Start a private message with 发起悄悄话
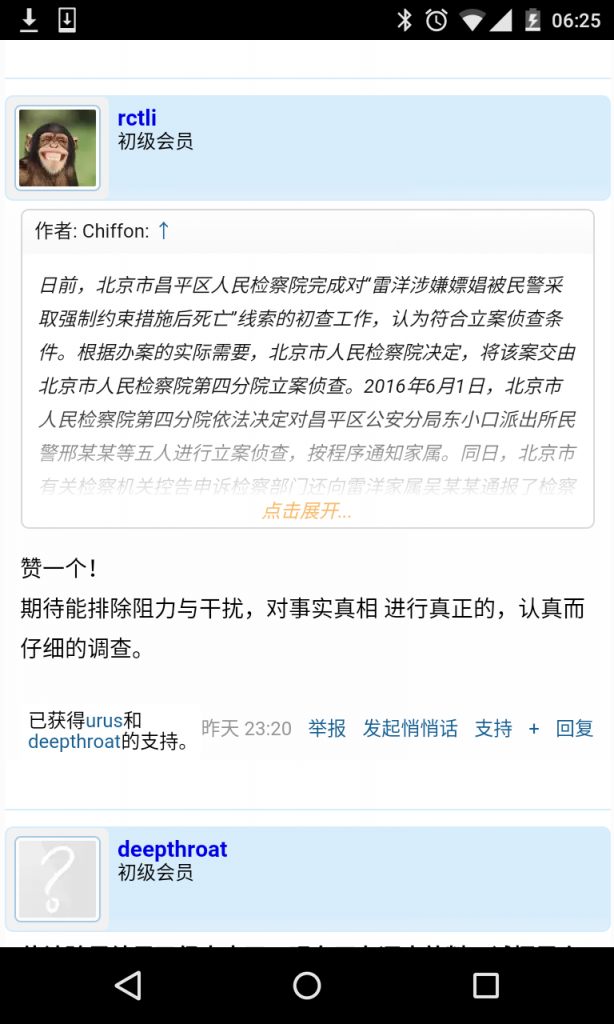 tap(410, 729)
